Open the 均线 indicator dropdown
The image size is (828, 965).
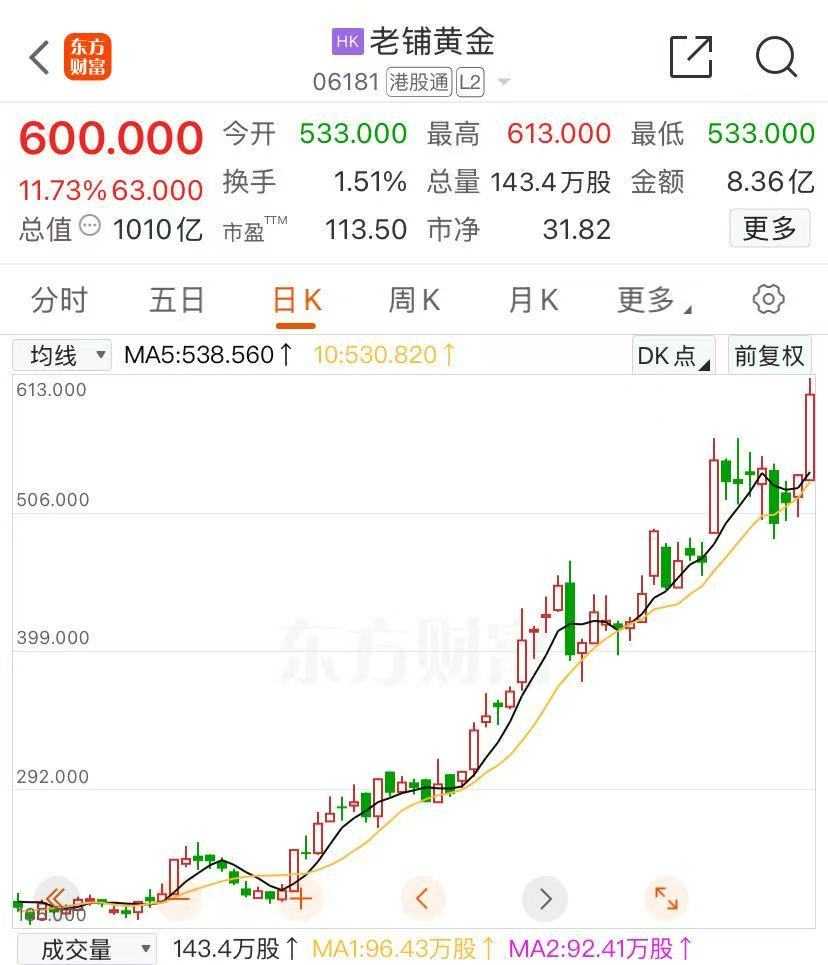[x=62, y=355]
